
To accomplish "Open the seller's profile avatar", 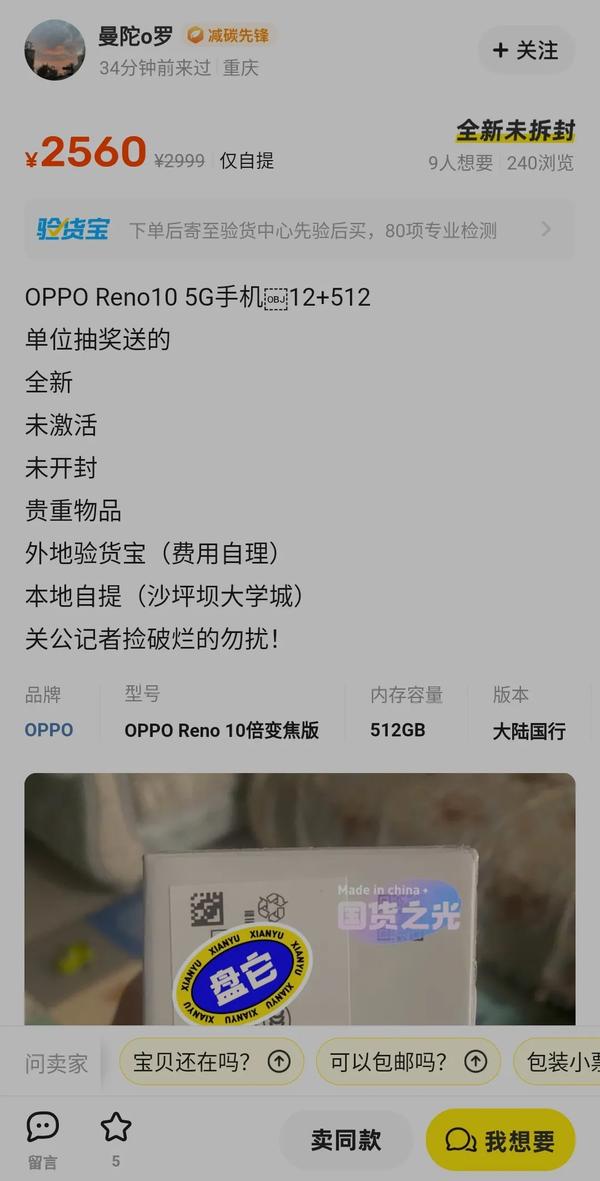I will (55, 50).
